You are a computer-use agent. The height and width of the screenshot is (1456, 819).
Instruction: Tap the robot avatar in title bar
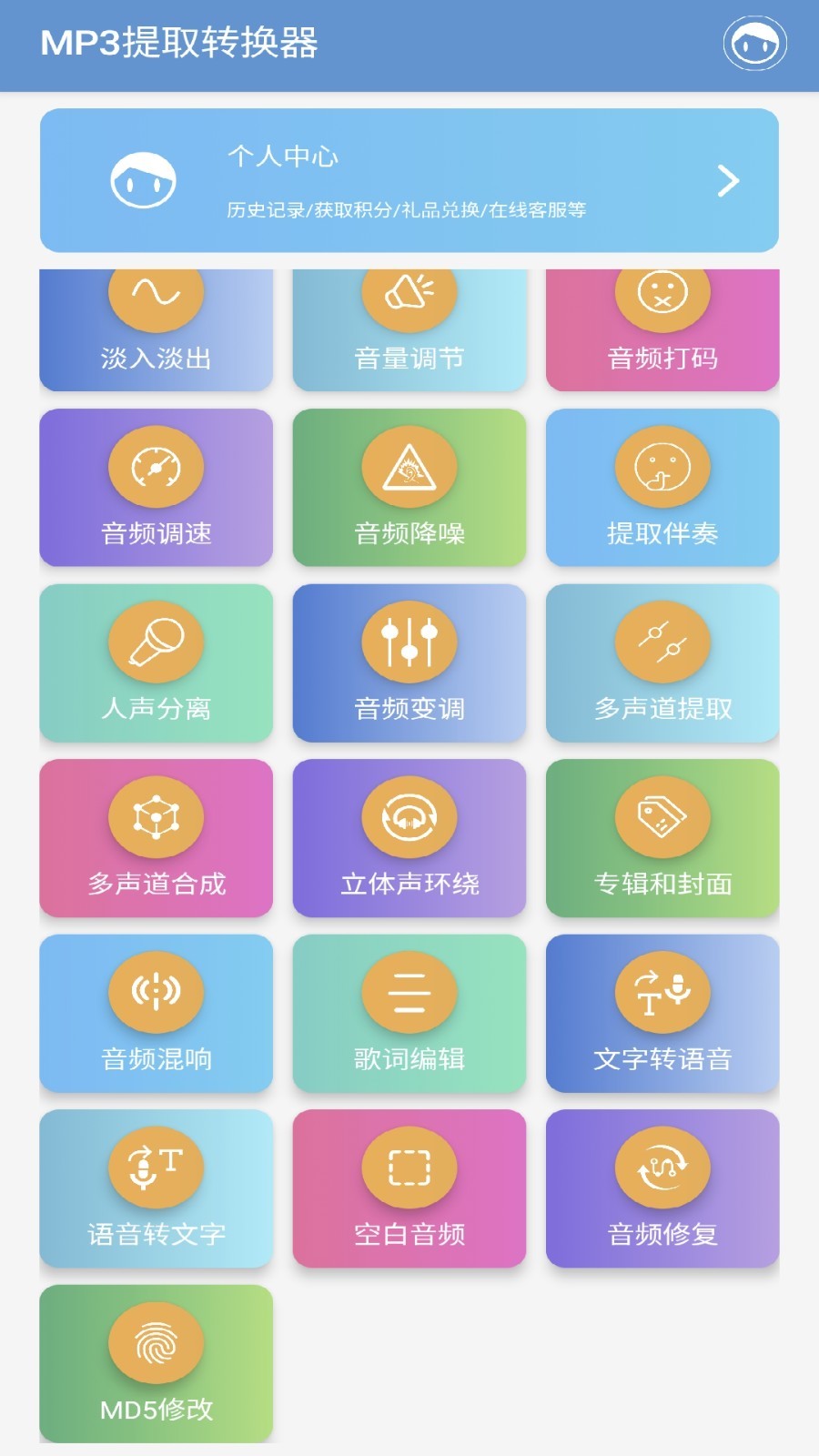(760, 43)
